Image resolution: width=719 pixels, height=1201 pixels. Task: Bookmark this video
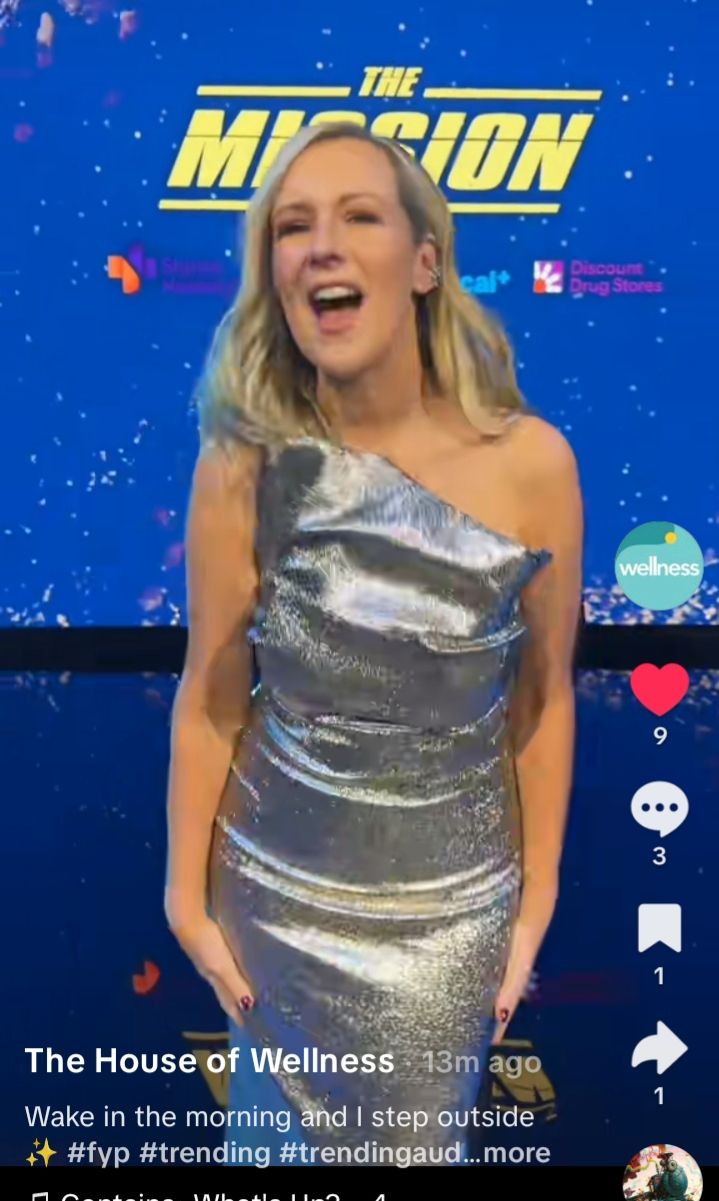coord(659,928)
